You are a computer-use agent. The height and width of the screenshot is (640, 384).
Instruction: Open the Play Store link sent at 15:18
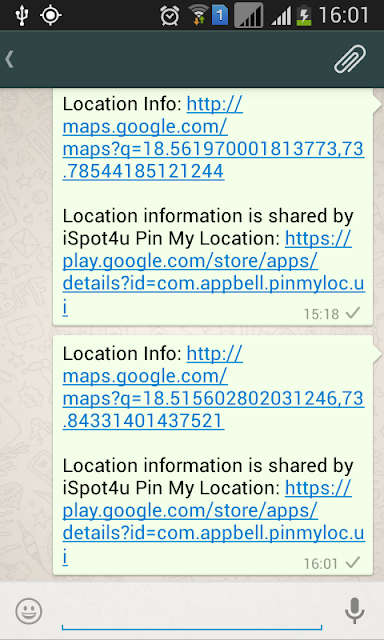click(x=213, y=272)
